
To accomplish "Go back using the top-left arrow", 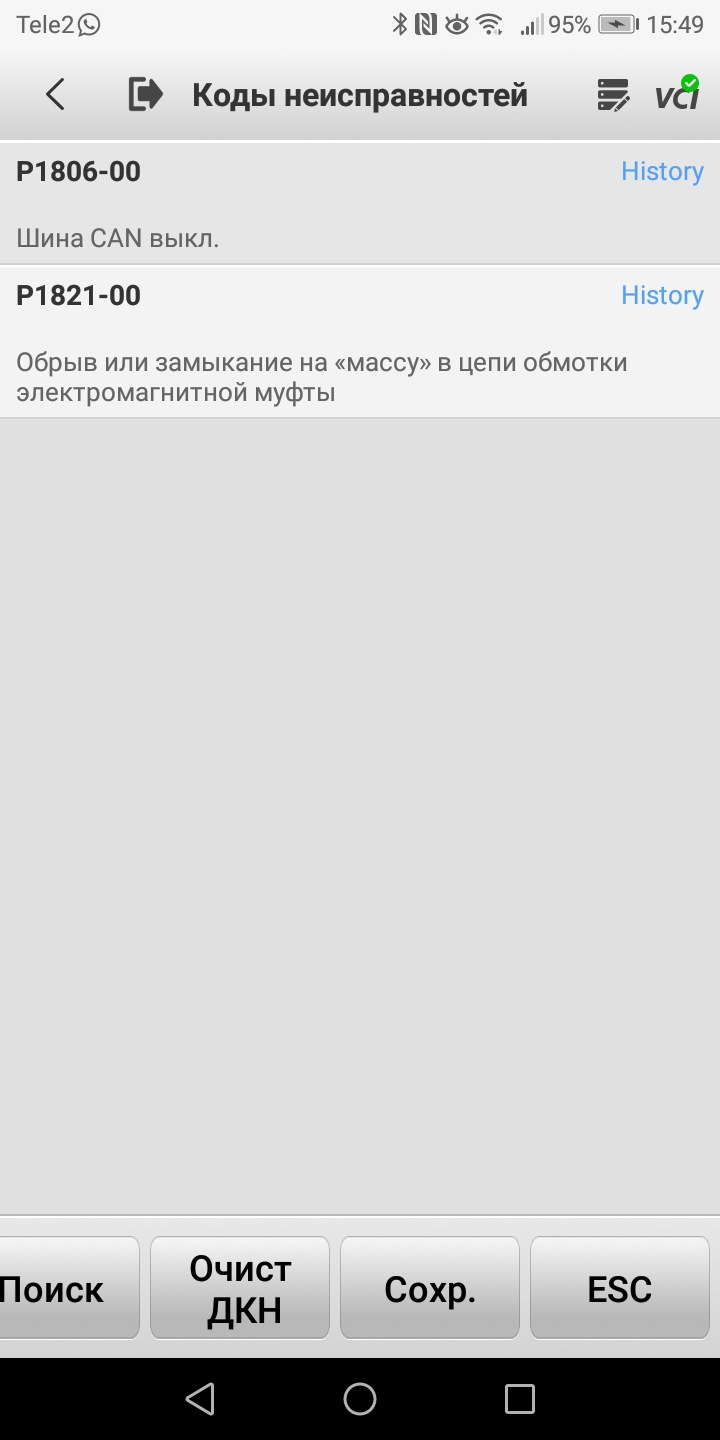I will [x=55, y=95].
